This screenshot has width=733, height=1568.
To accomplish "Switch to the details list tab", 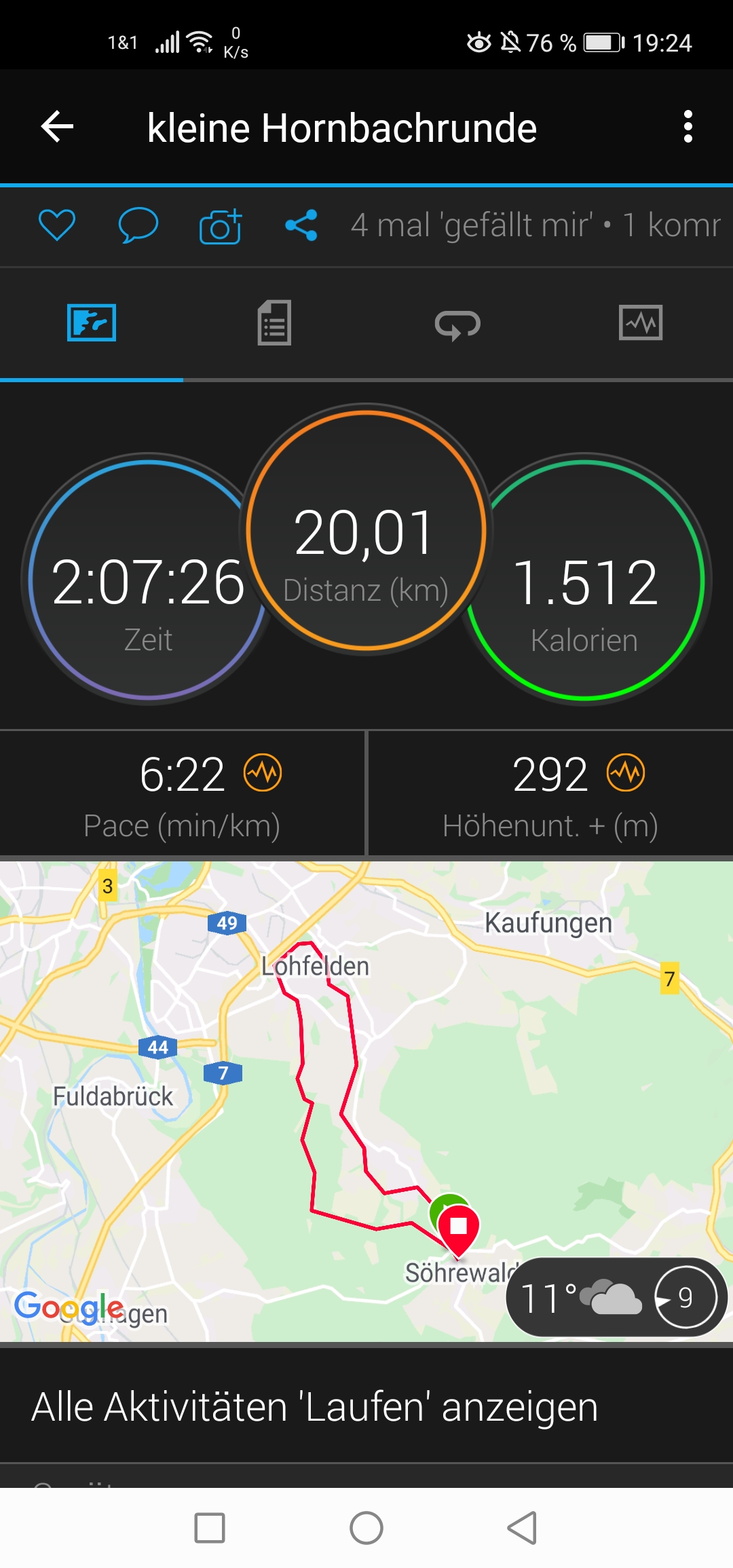I will [274, 323].
